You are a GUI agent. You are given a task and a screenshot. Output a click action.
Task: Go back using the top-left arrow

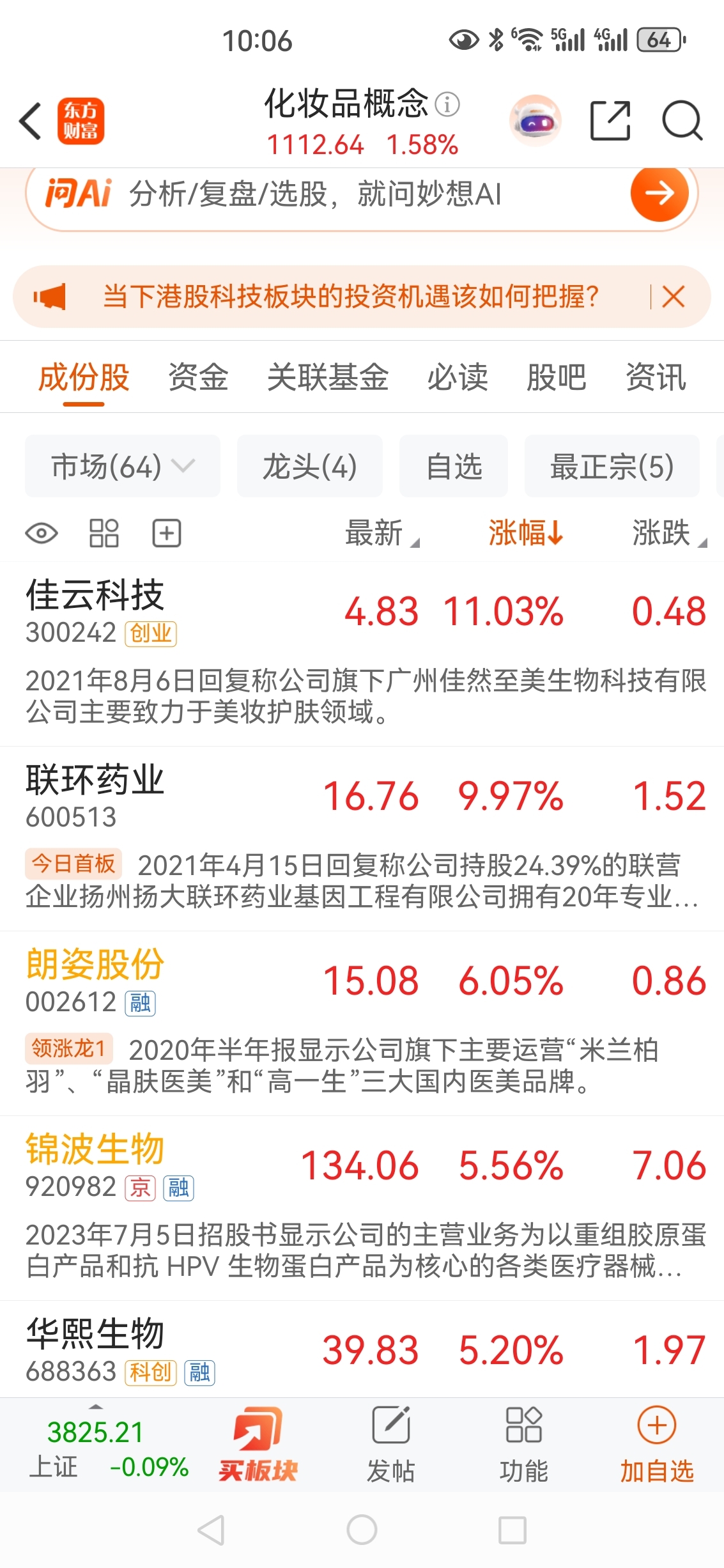click(31, 121)
